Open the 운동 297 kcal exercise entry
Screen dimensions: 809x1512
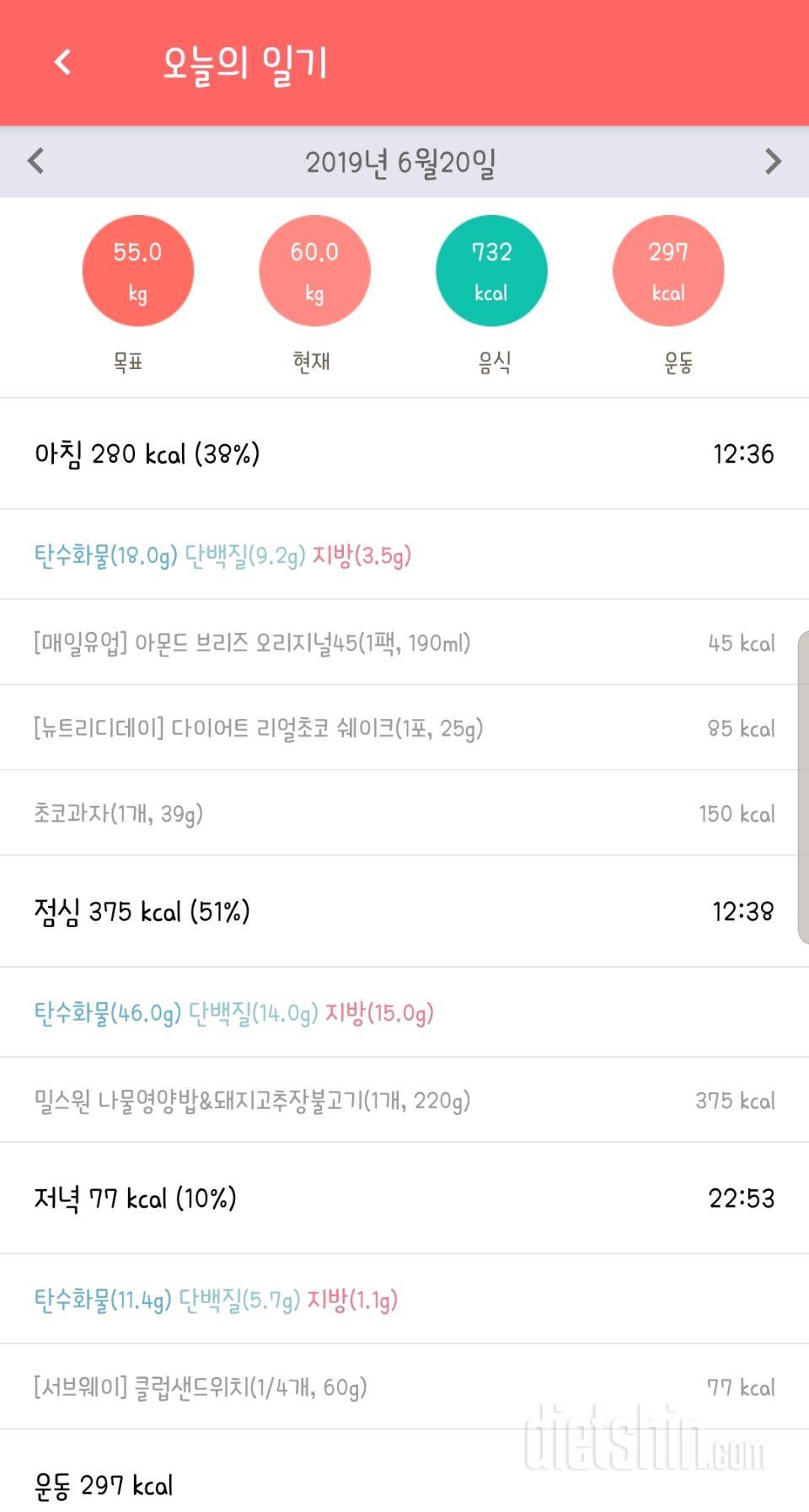[x=404, y=1485]
